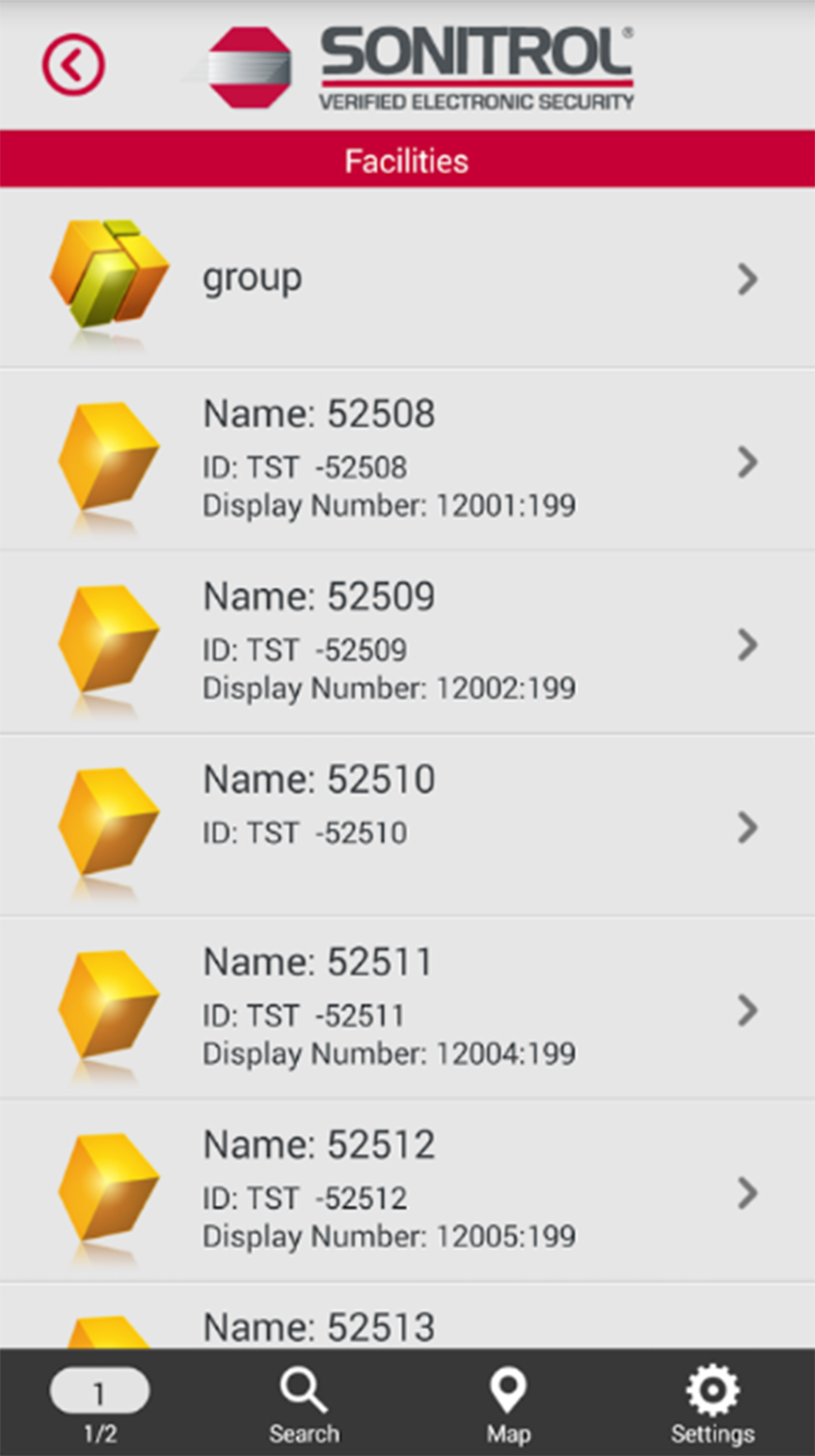Open facility Name: 52511
The height and width of the screenshot is (1456, 815).
point(407,1008)
